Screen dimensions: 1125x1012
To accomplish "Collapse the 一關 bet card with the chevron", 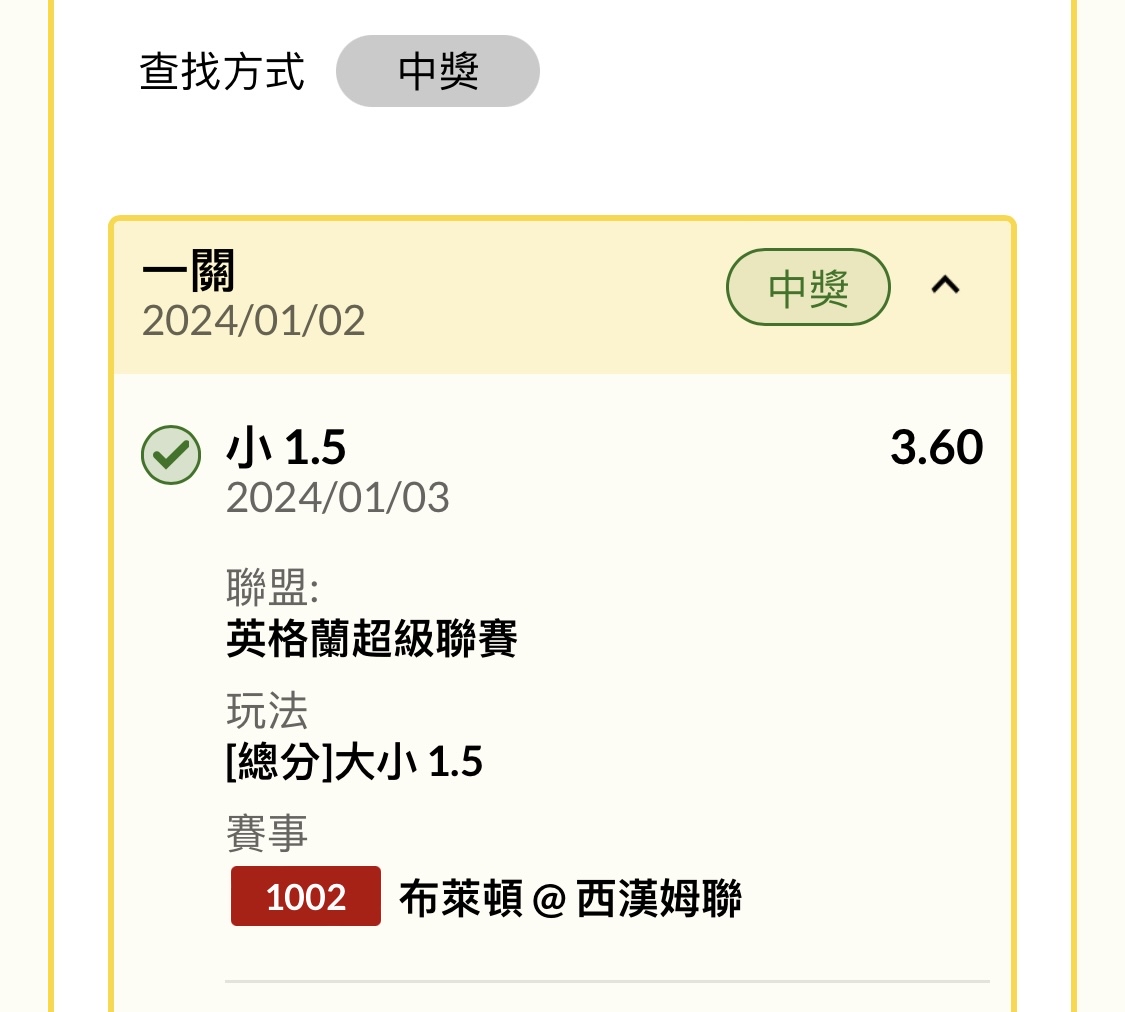I will [945, 286].
